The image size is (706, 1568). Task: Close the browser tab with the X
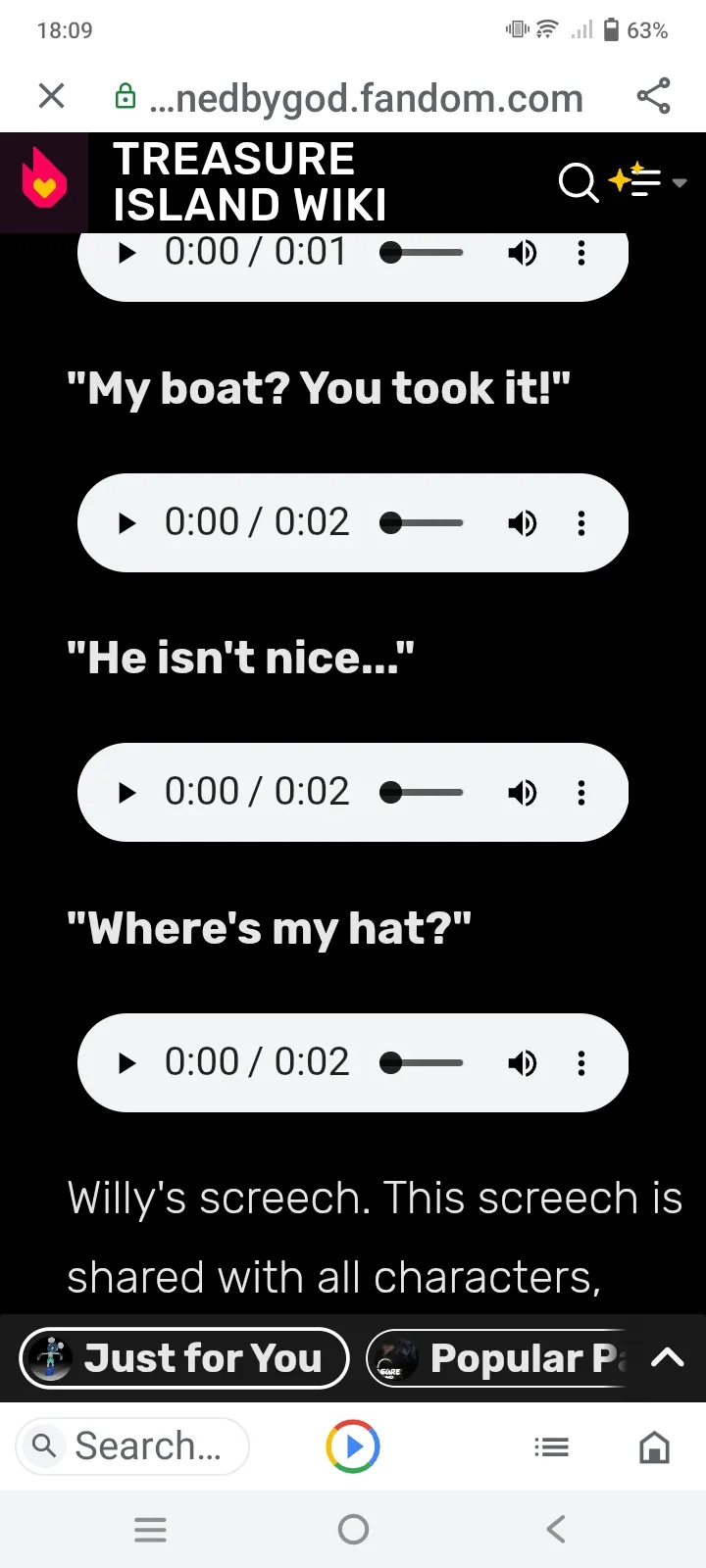51,96
